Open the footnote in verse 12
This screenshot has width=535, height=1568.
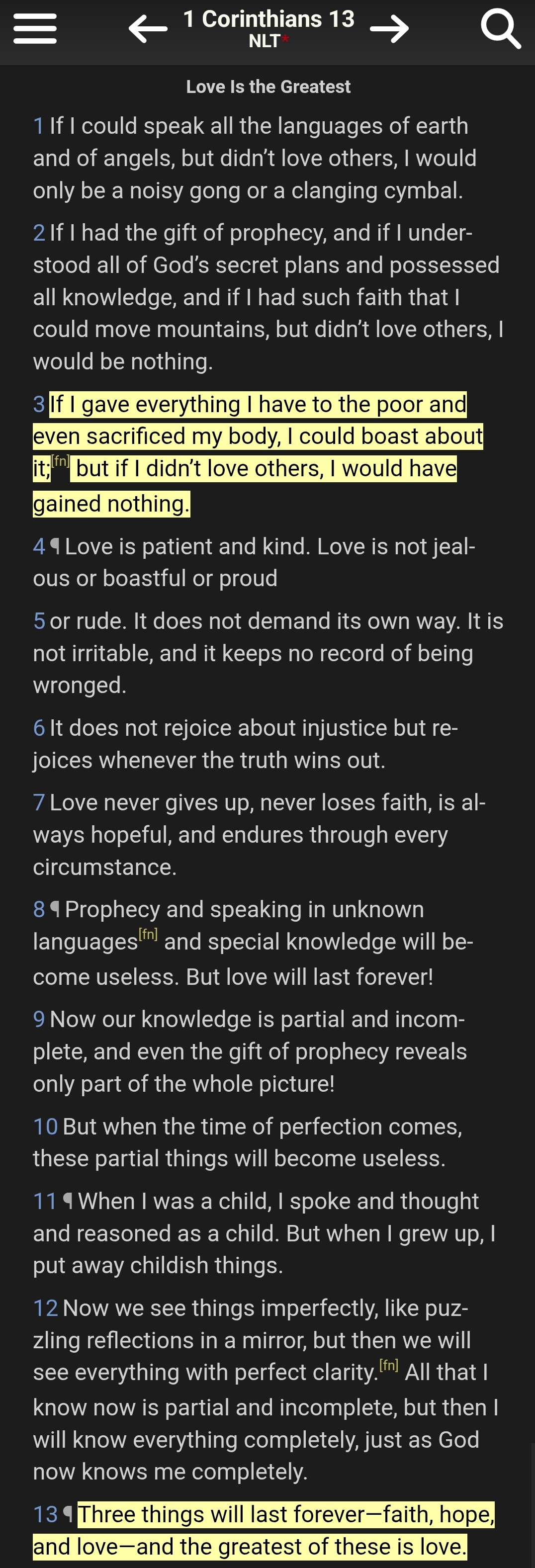pyautogui.click(x=389, y=1365)
